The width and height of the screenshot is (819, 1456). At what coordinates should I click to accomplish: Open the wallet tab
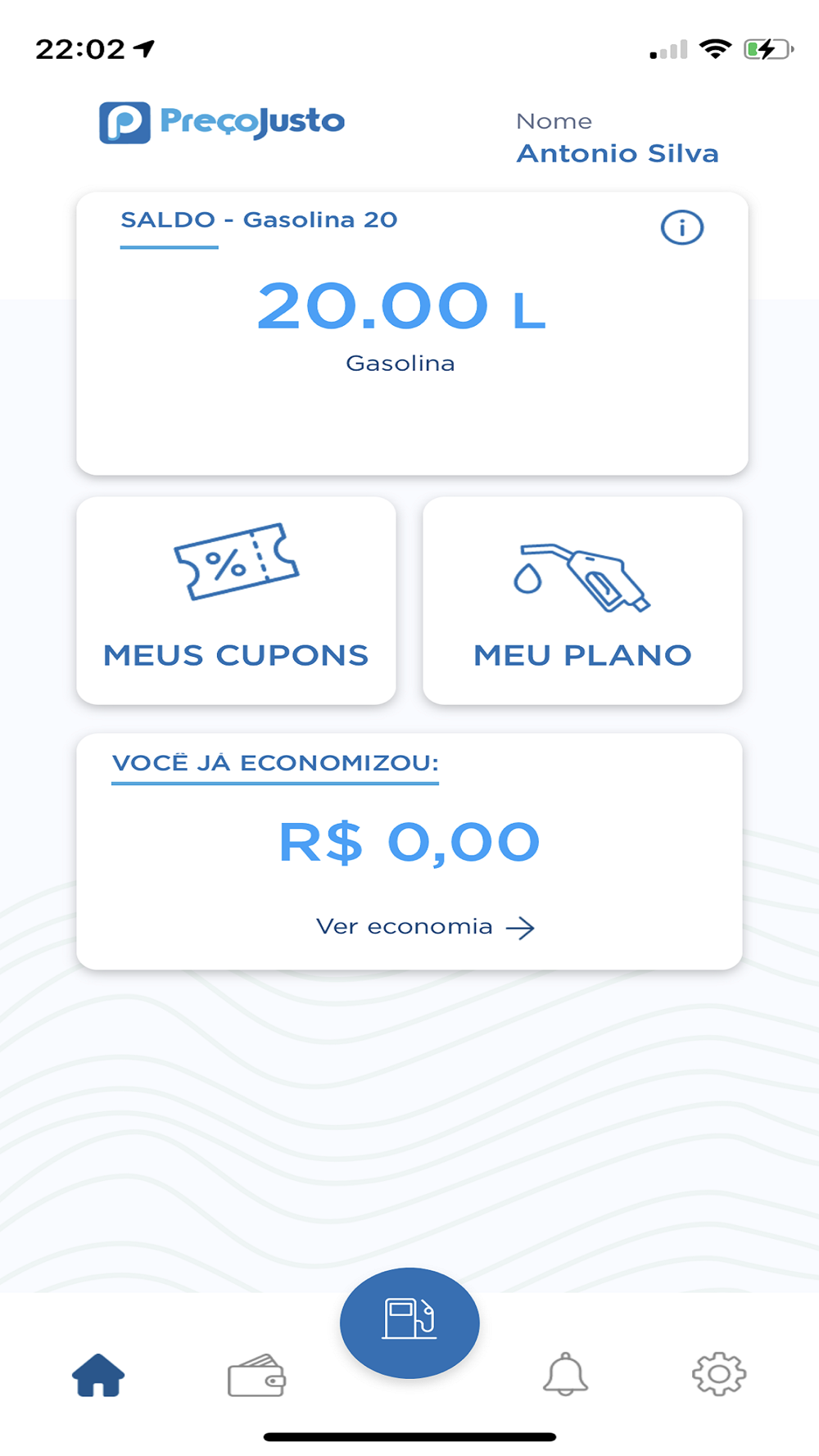pos(256,1375)
